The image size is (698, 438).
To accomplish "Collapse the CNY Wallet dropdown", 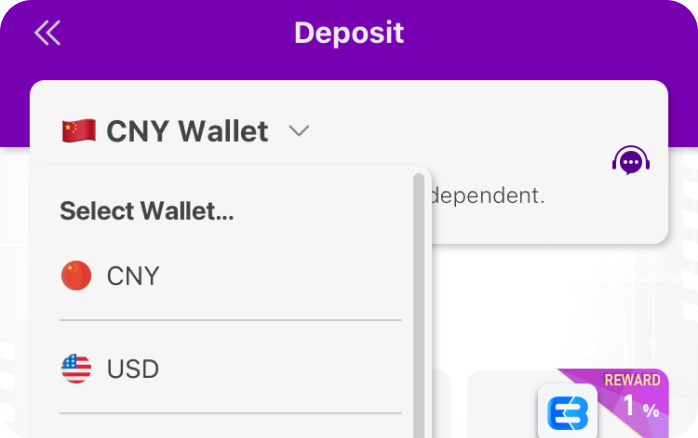I will [299, 131].
